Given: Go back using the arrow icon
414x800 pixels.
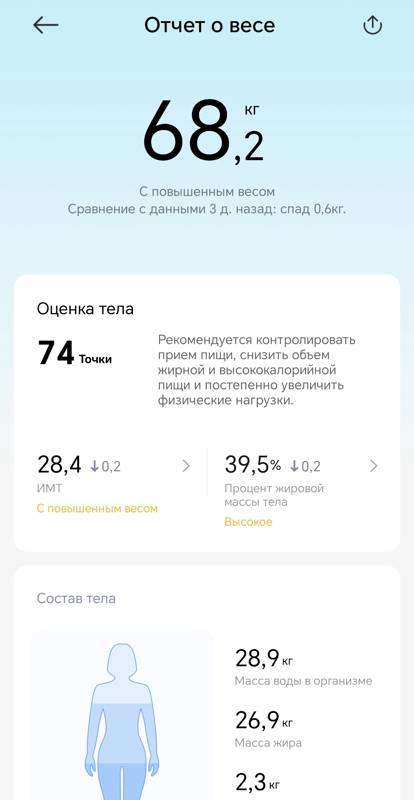Looking at the screenshot, I should click(x=45, y=26).
